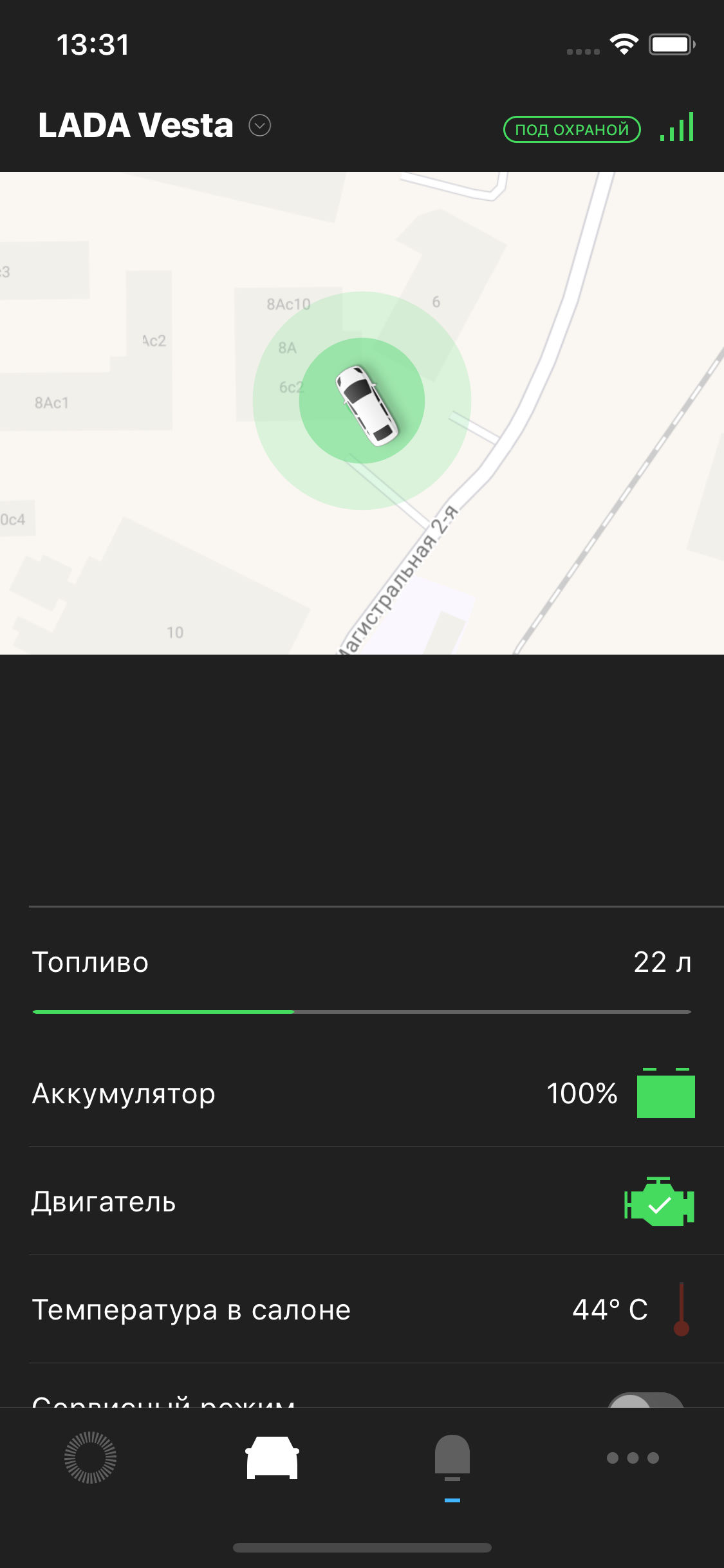Expand the vehicle selector chevron next to LADA Vesta
724x1568 pixels.
pyautogui.click(x=259, y=124)
